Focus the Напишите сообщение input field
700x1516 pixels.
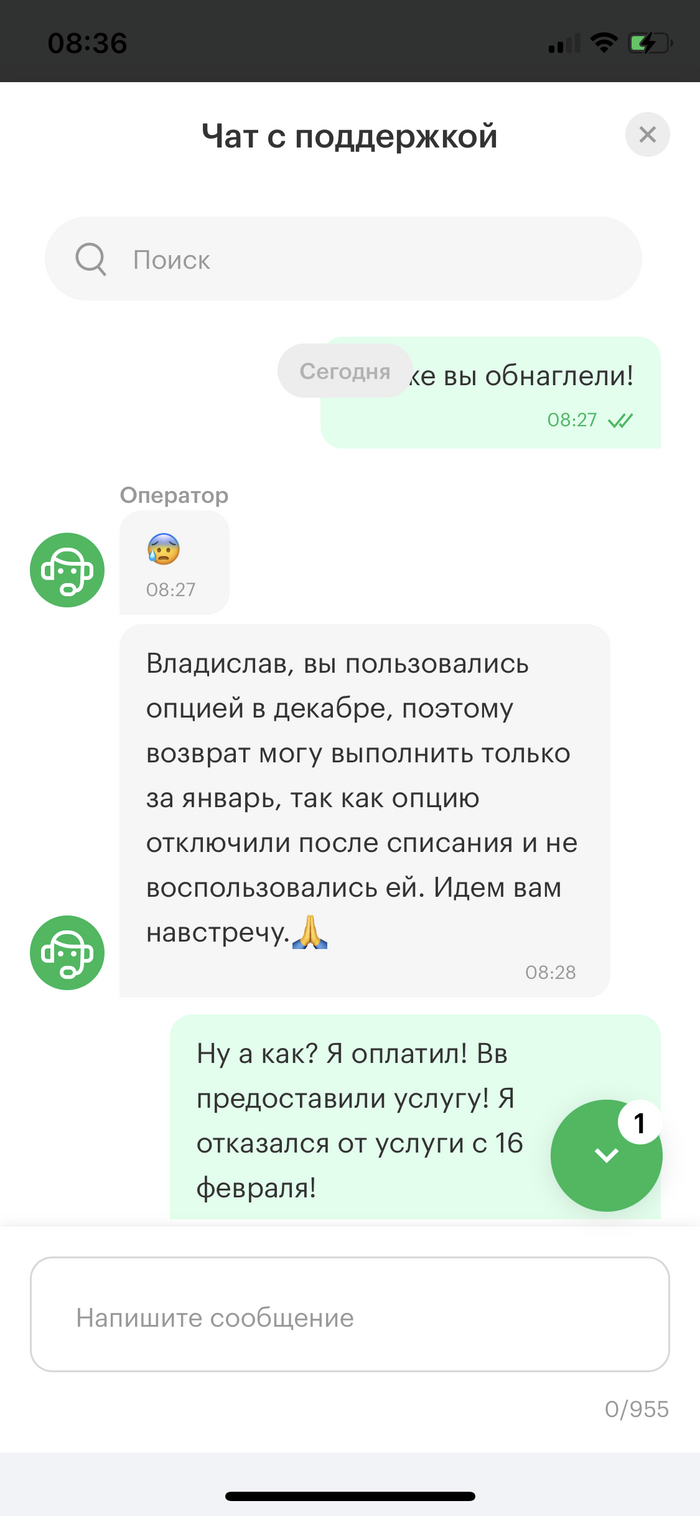click(349, 1316)
